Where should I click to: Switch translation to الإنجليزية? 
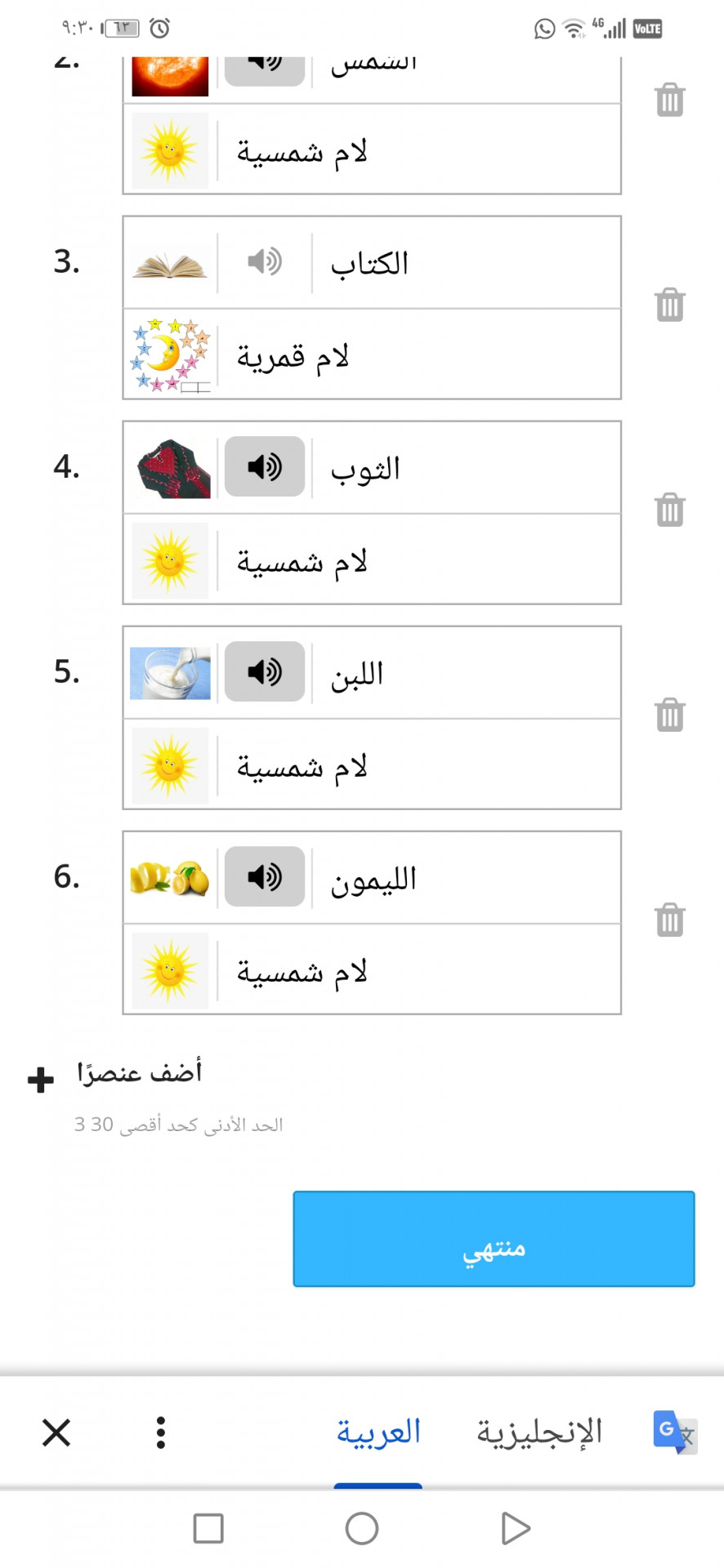point(539,1432)
